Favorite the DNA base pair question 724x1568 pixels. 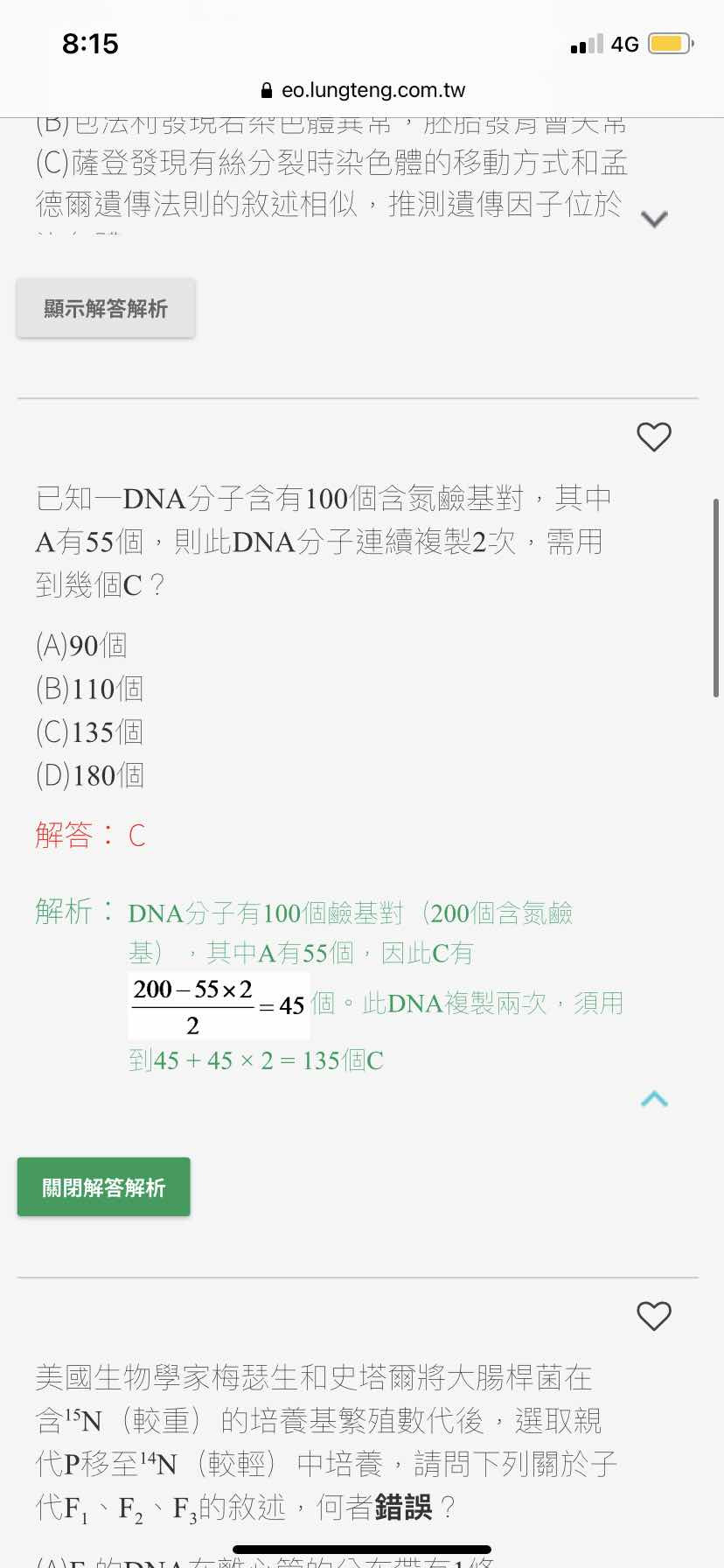[654, 437]
